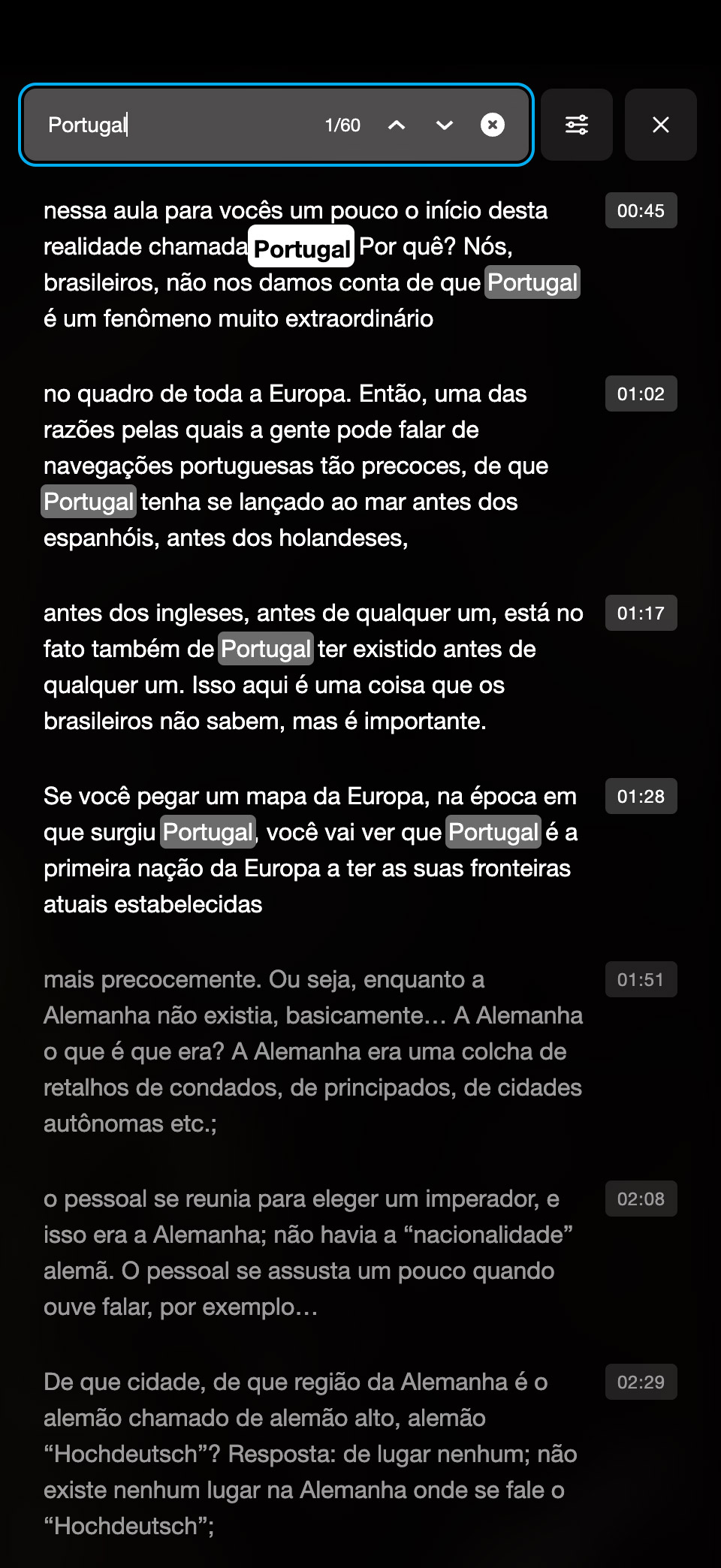721x1568 pixels.
Task: Clear the search text
Action: (x=493, y=125)
